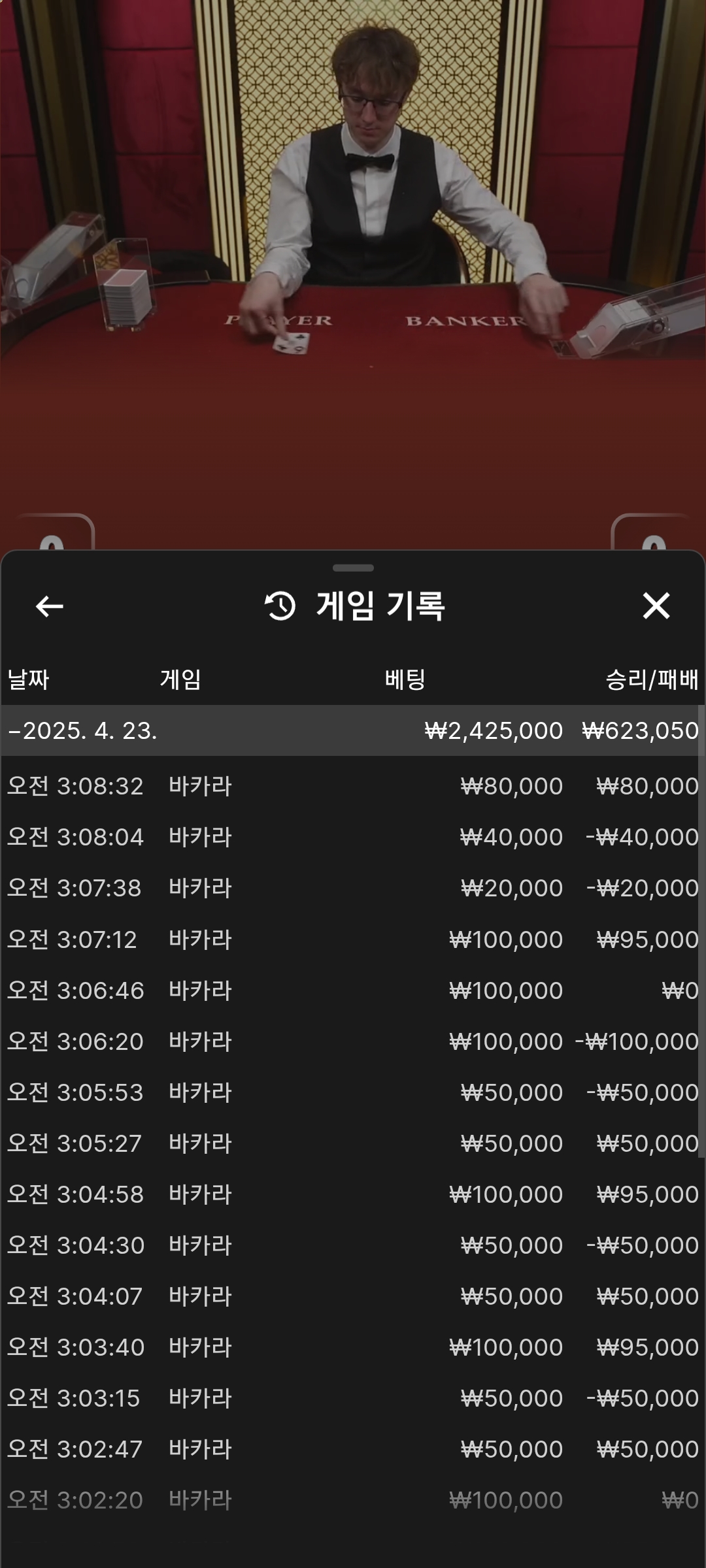Go back from the game history panel
This screenshot has width=706, height=1568.
[50, 606]
